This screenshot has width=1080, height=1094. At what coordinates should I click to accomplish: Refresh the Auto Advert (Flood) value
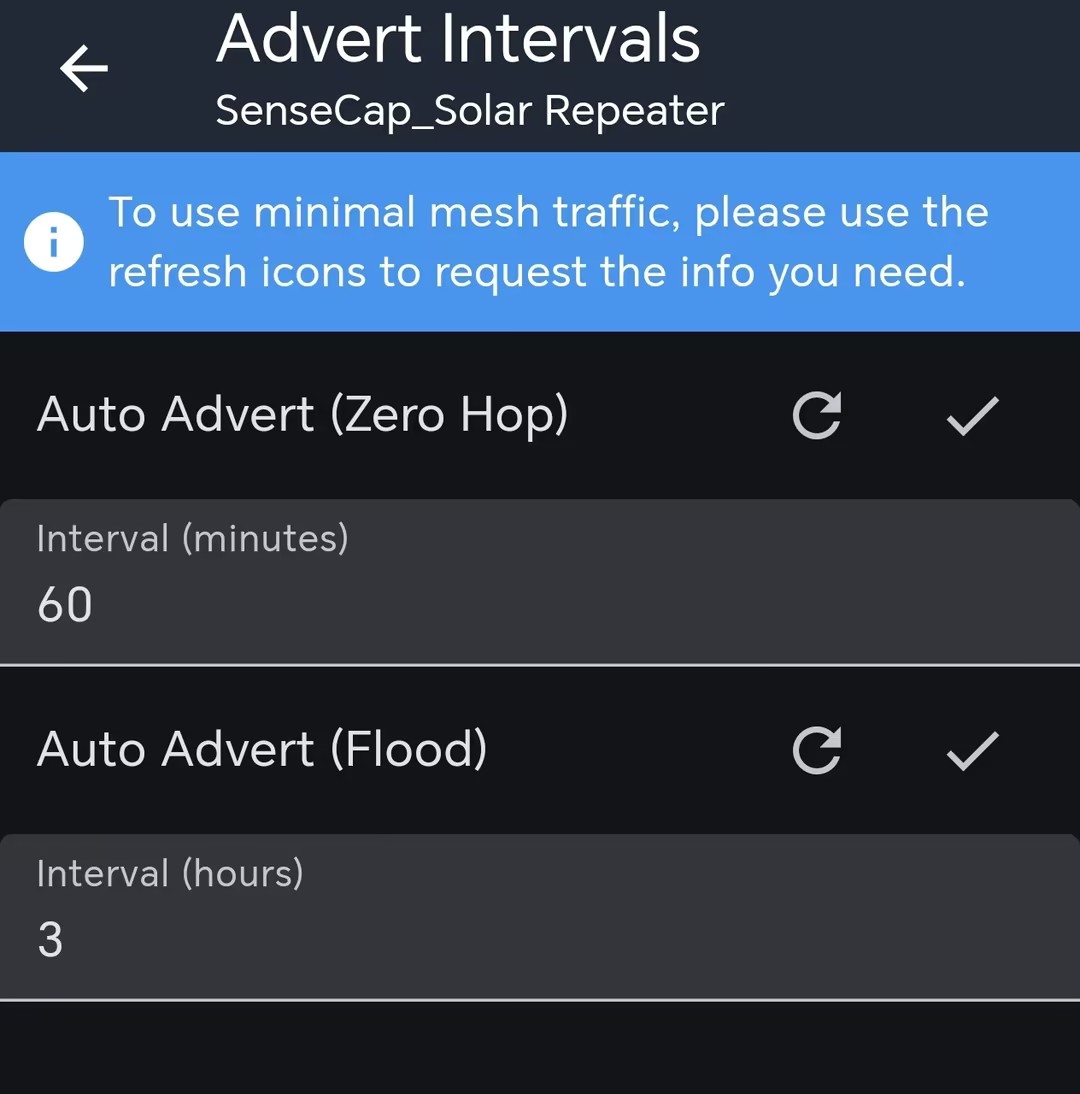(x=817, y=751)
